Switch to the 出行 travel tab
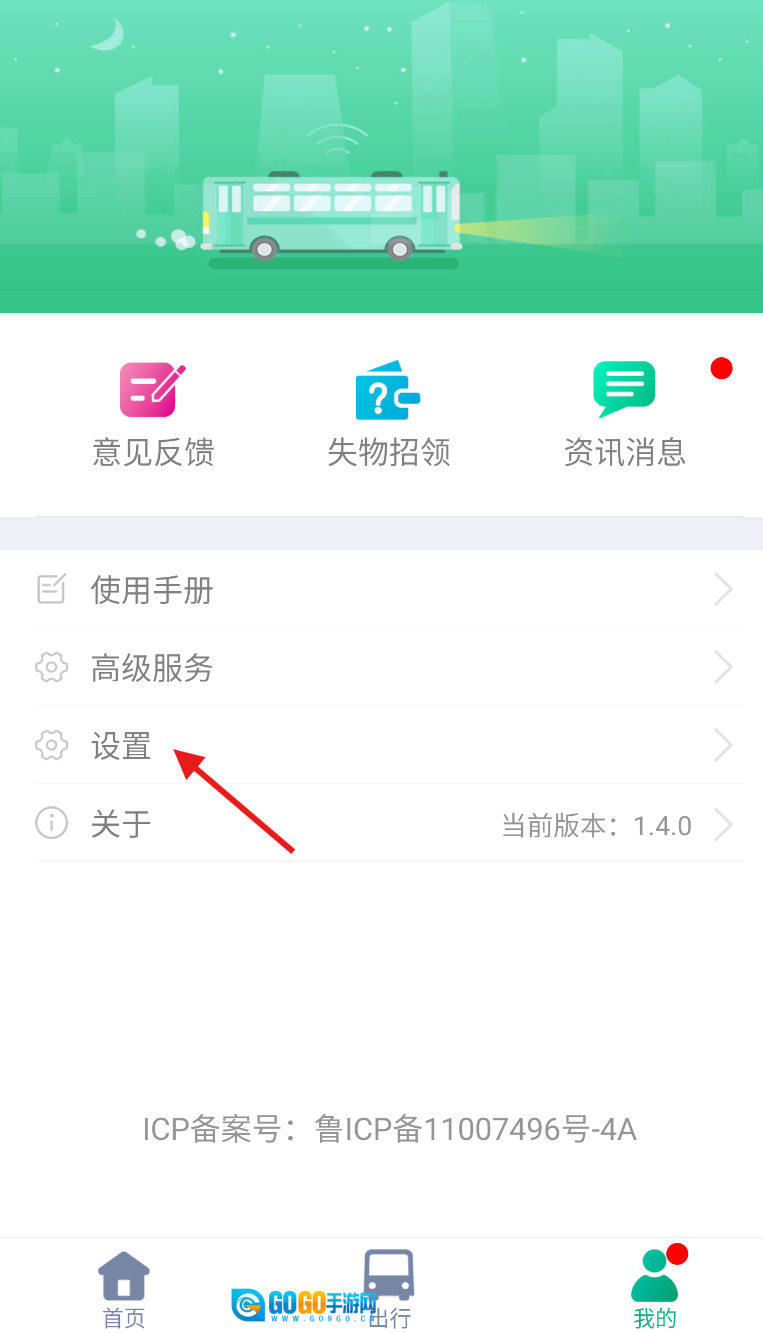 coord(389,1289)
